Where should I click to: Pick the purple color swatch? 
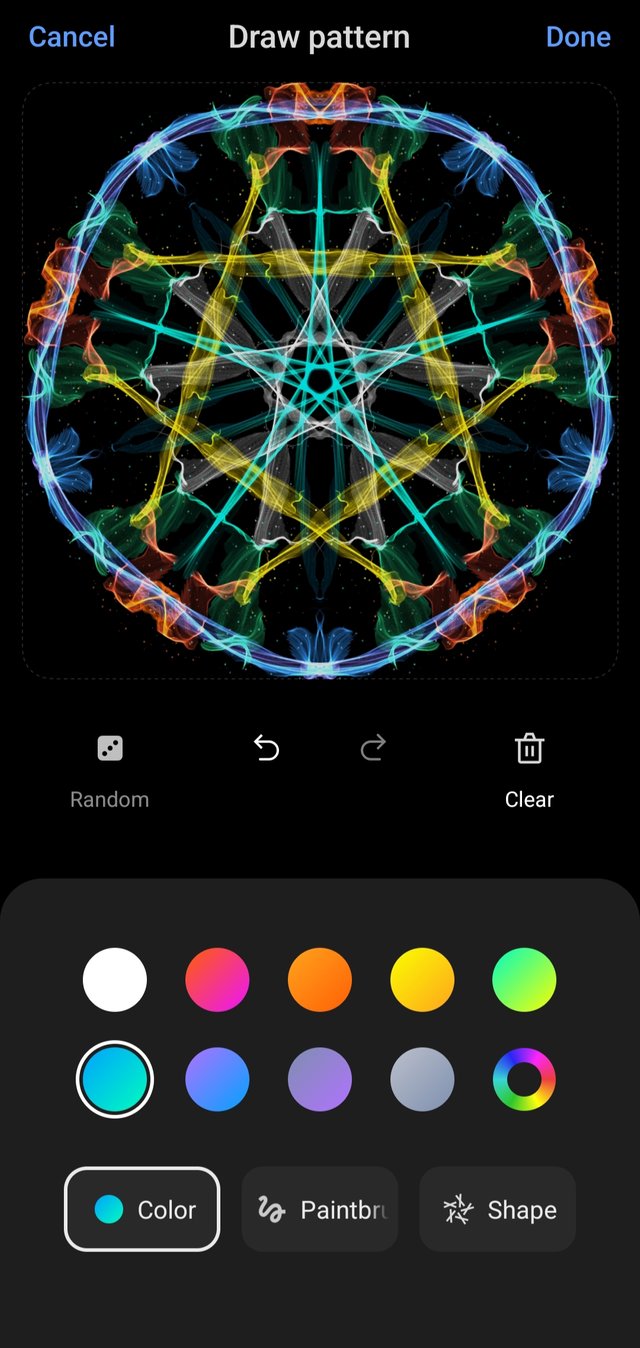[320, 1080]
